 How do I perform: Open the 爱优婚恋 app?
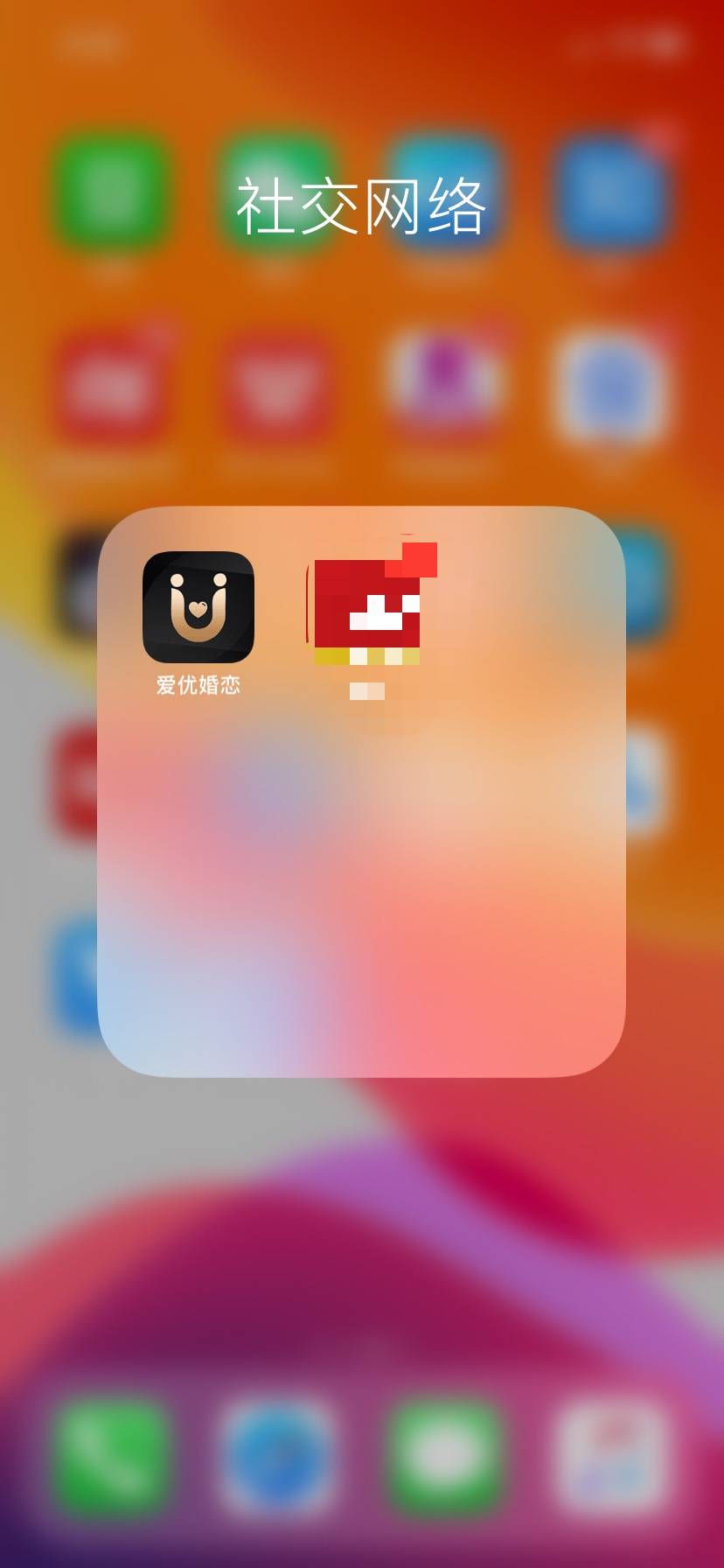point(198,607)
